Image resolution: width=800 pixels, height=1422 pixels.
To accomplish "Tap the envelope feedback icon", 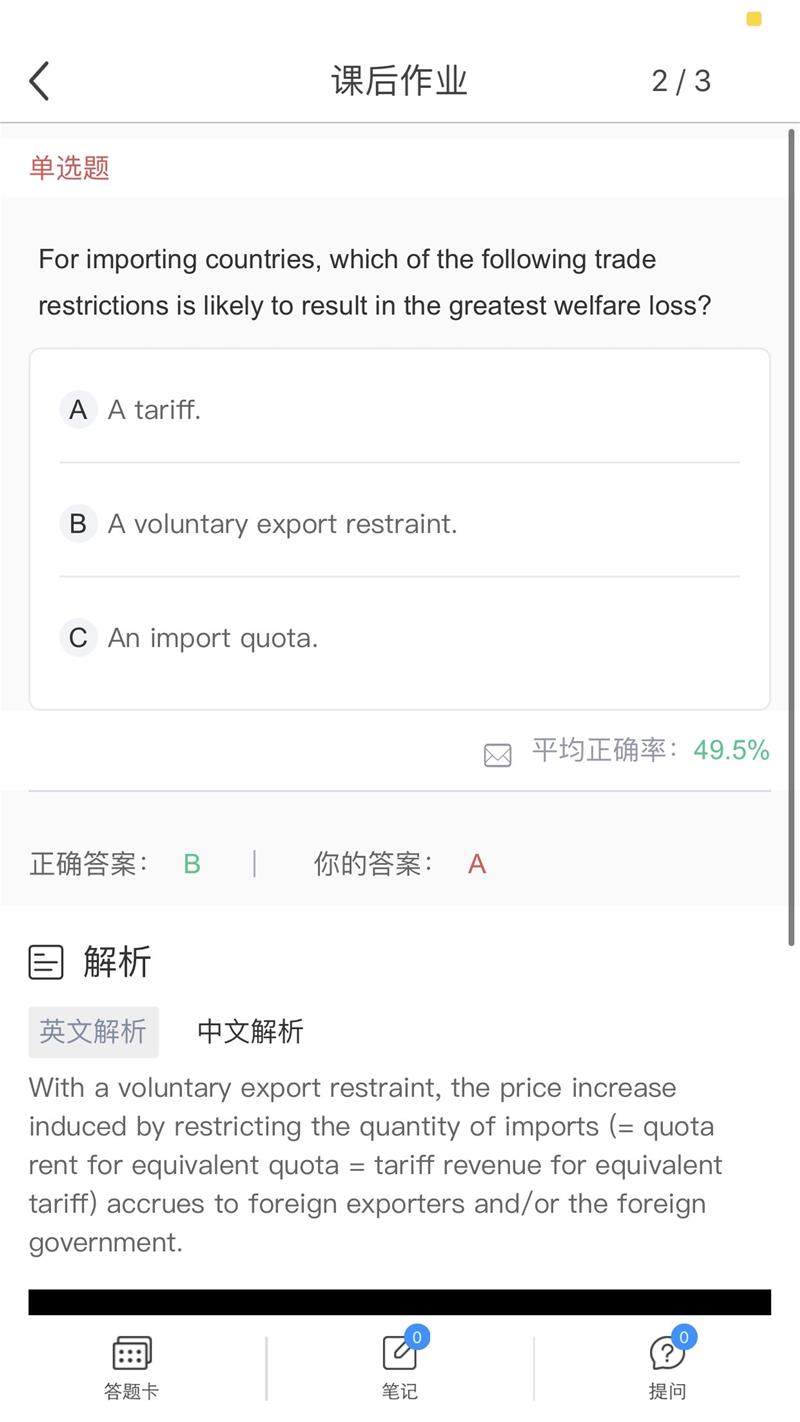I will click(497, 755).
